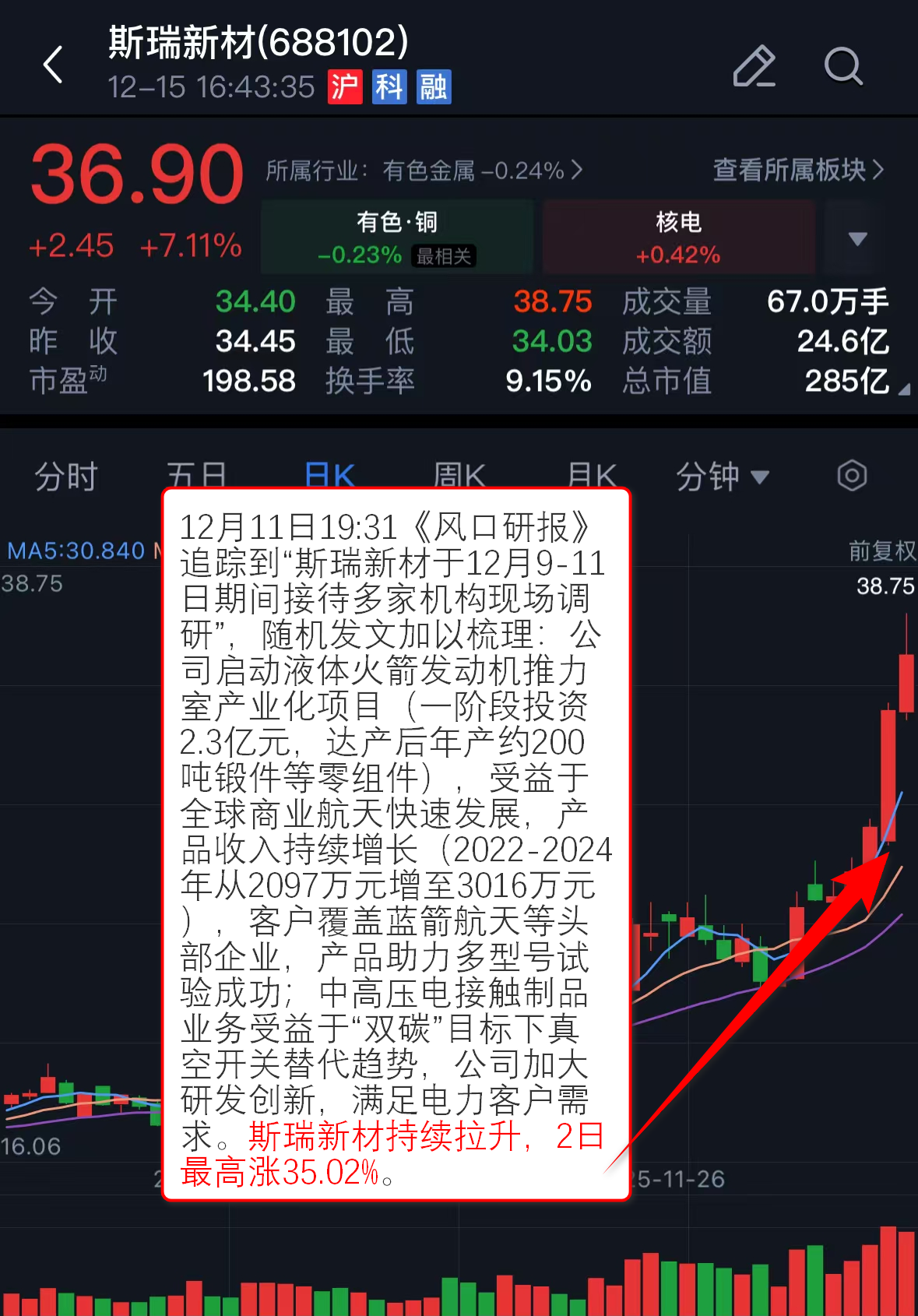Open chart settings hexagon icon
918x1316 pixels.
click(x=852, y=475)
